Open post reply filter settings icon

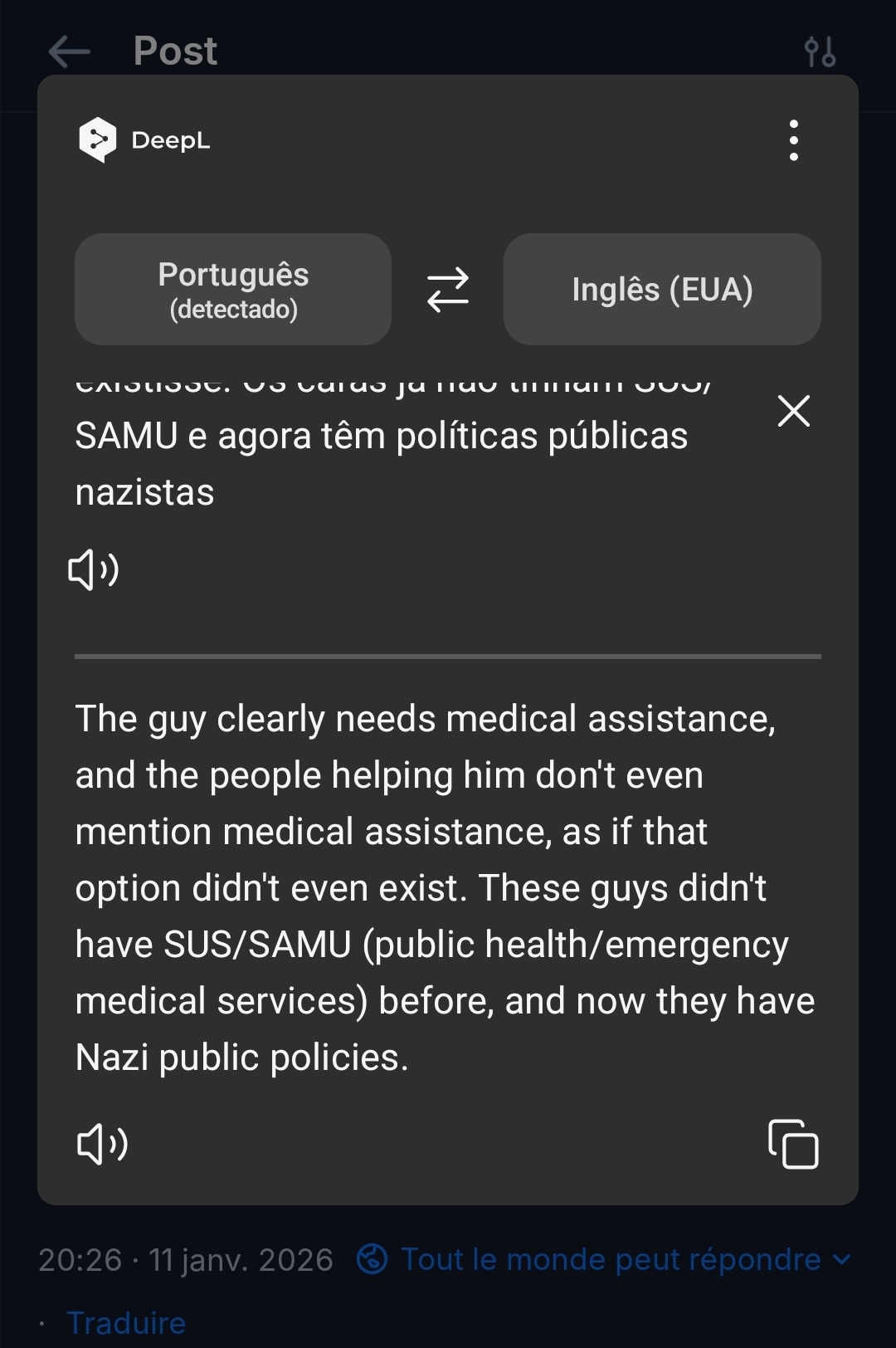(x=820, y=51)
